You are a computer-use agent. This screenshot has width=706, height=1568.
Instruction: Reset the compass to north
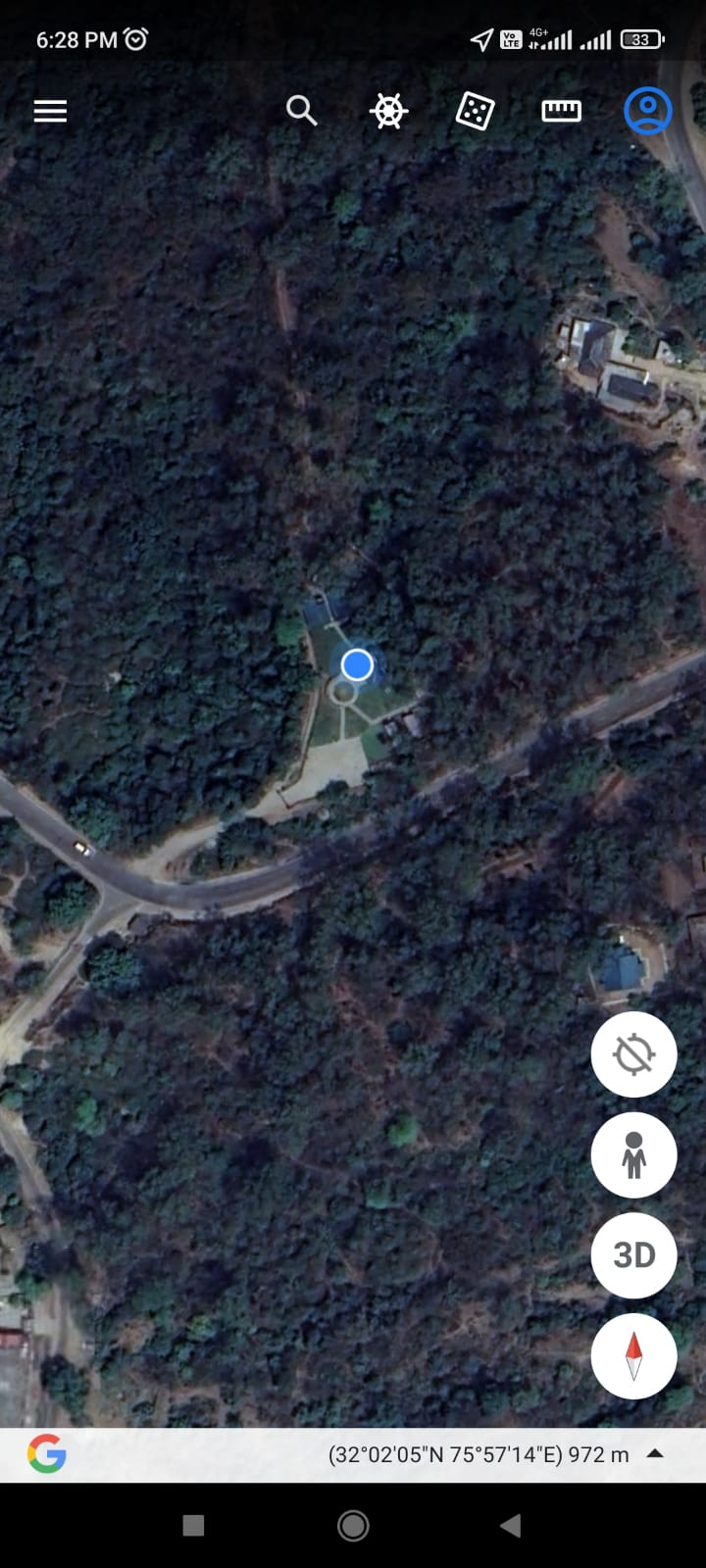(x=633, y=1356)
